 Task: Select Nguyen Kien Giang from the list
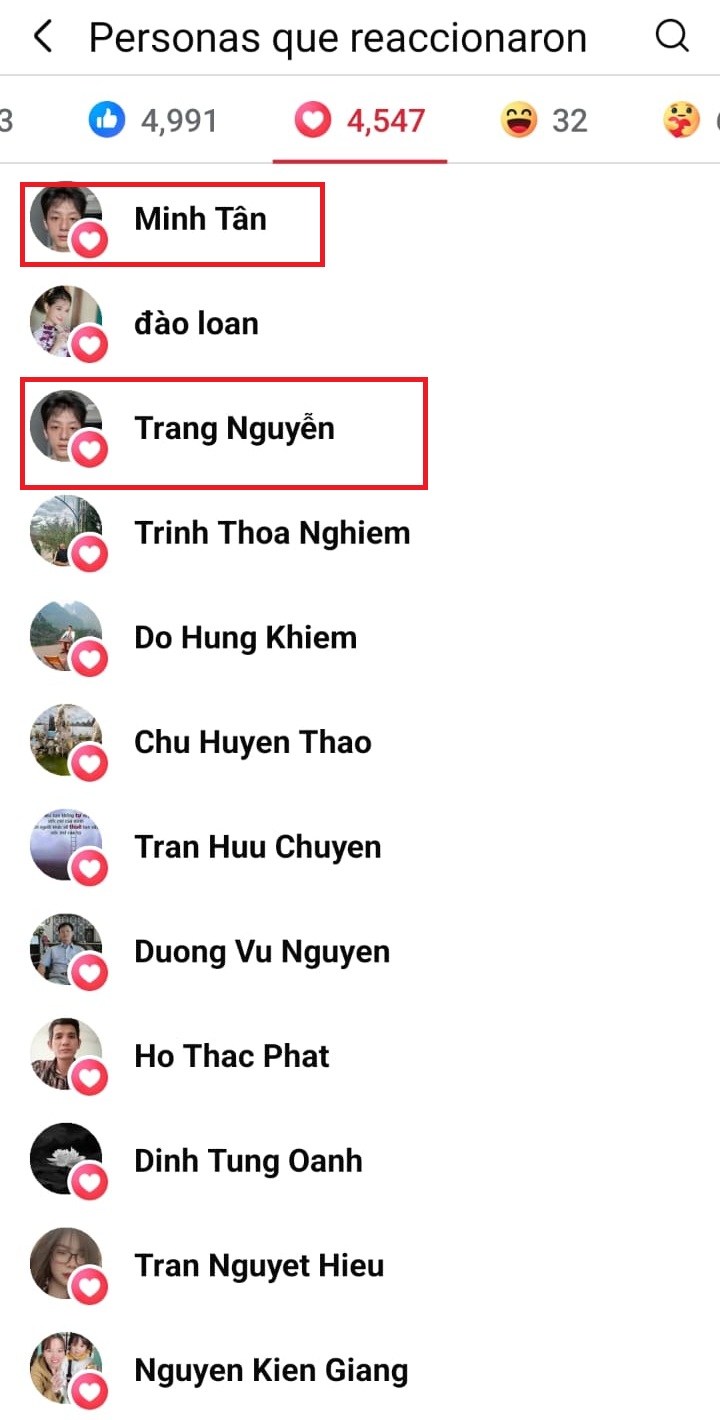coord(271,1370)
